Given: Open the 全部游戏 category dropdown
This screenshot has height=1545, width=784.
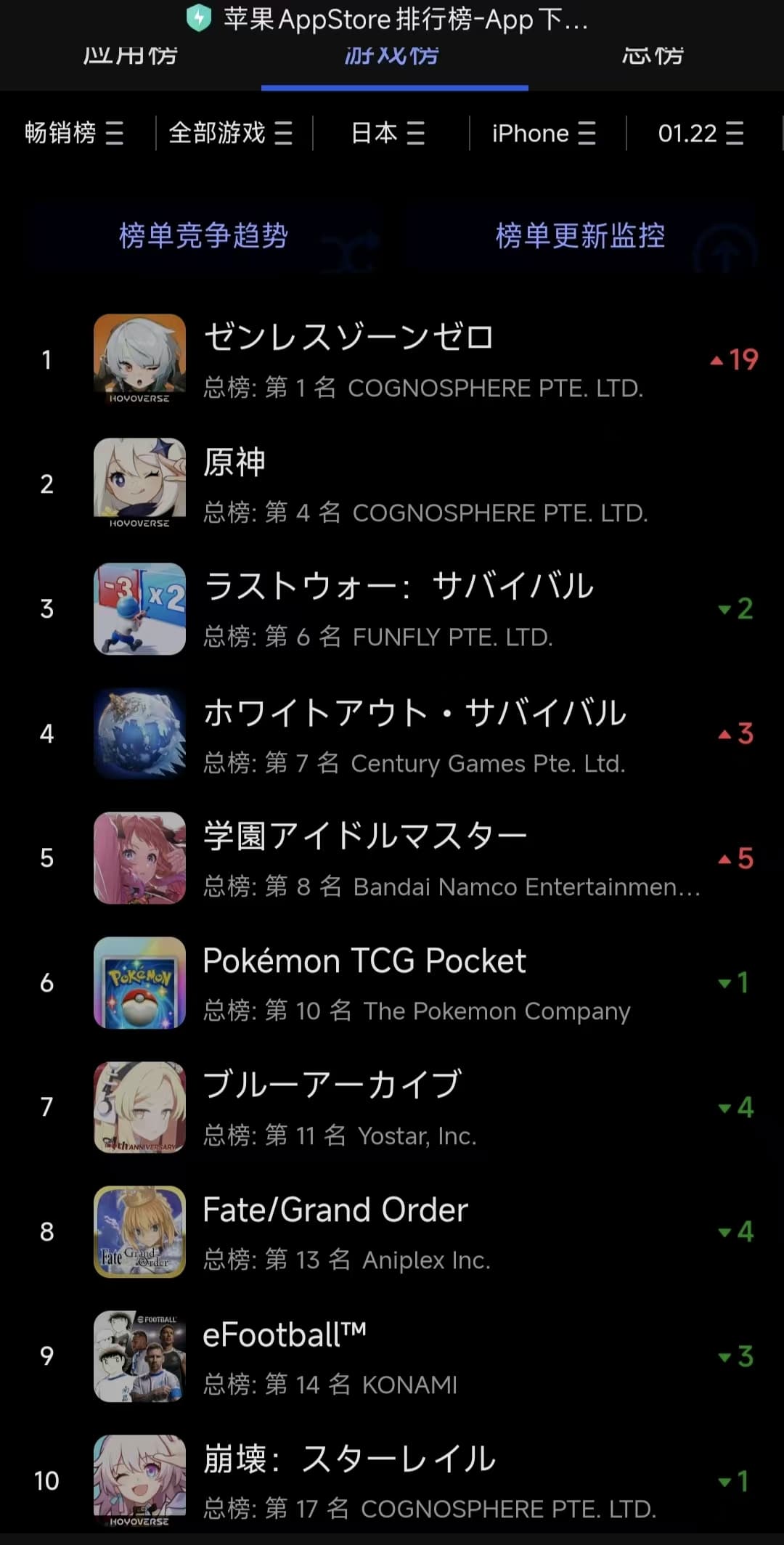Looking at the screenshot, I should coord(231,133).
